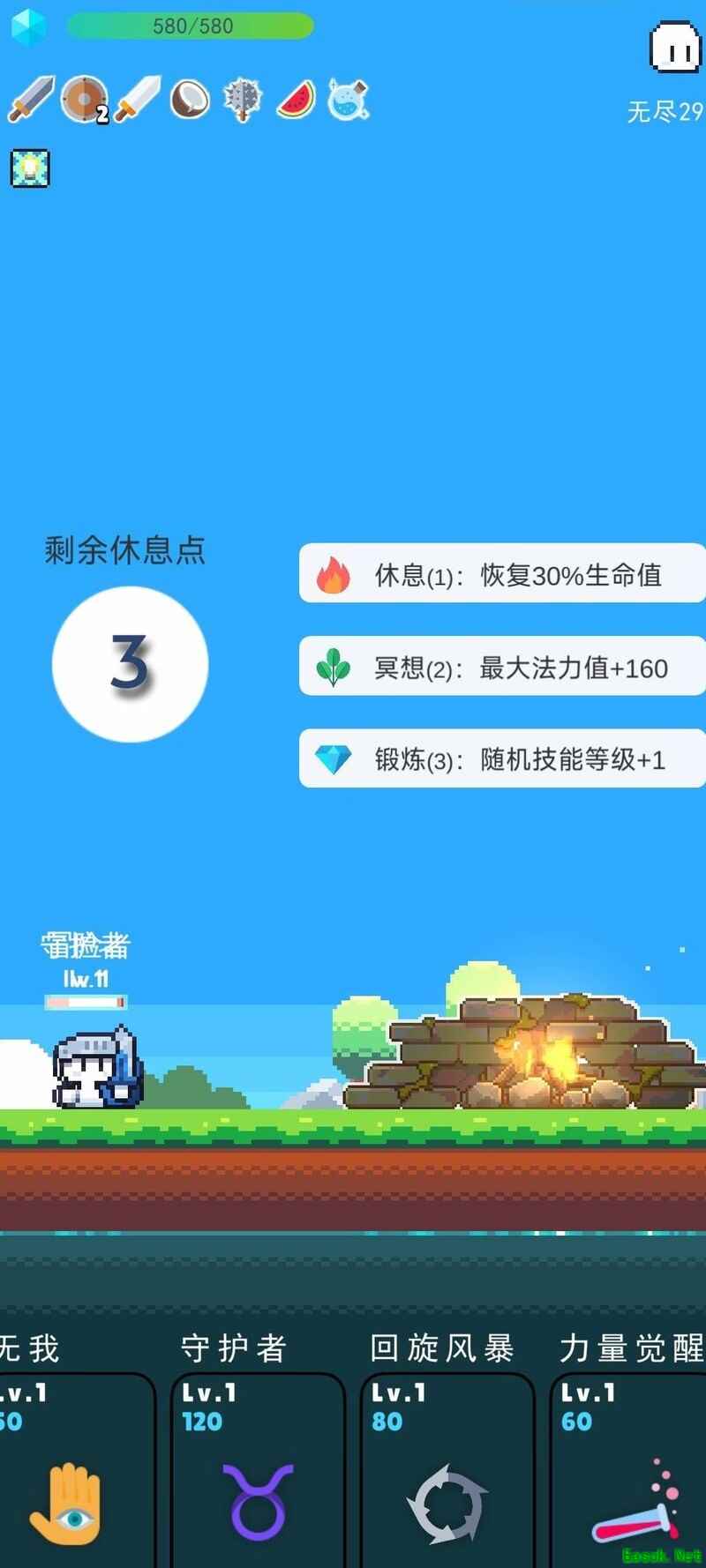Tap the lightbulb buff icon

tap(30, 168)
